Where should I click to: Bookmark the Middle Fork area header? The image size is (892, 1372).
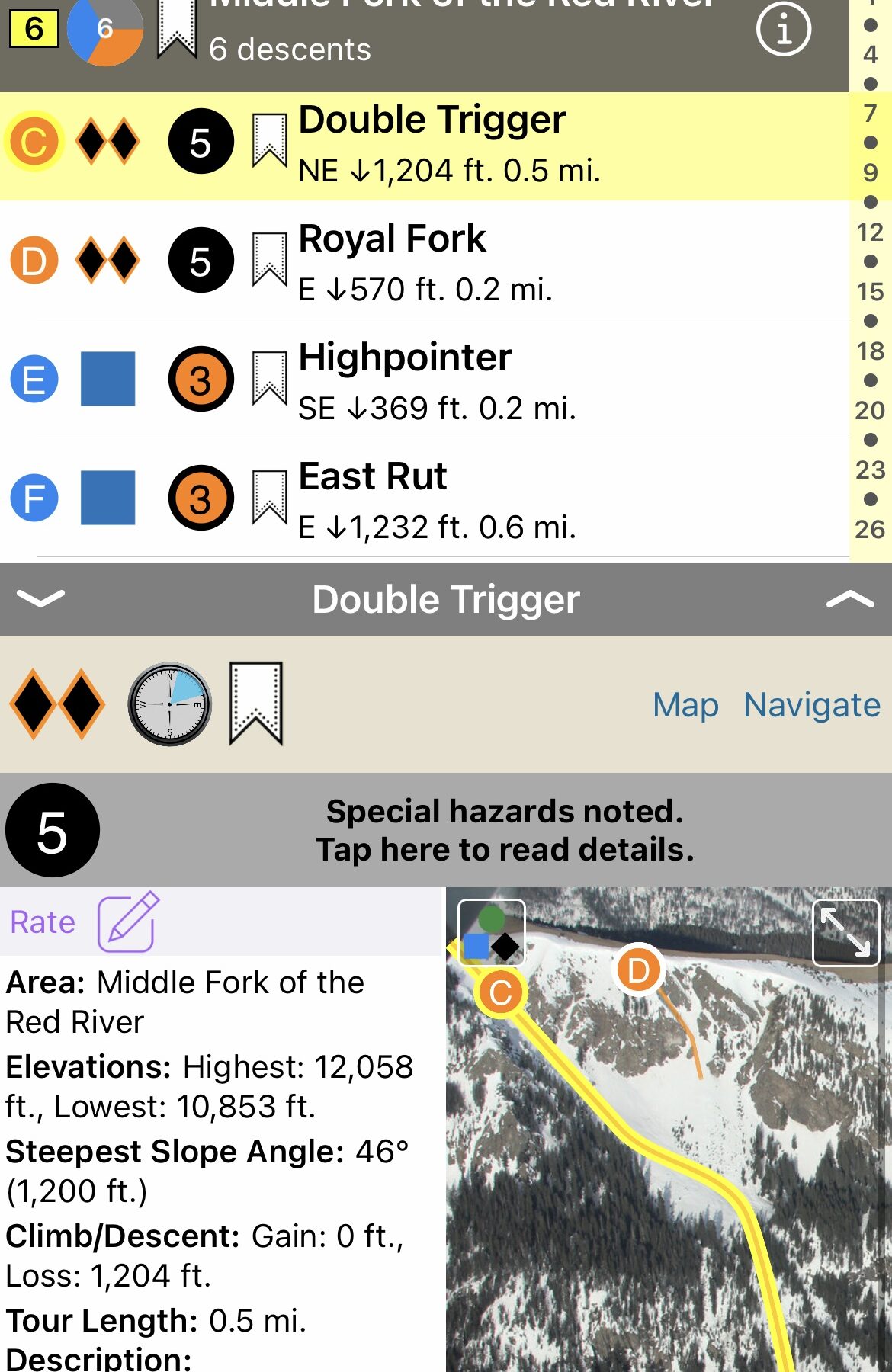(x=177, y=30)
